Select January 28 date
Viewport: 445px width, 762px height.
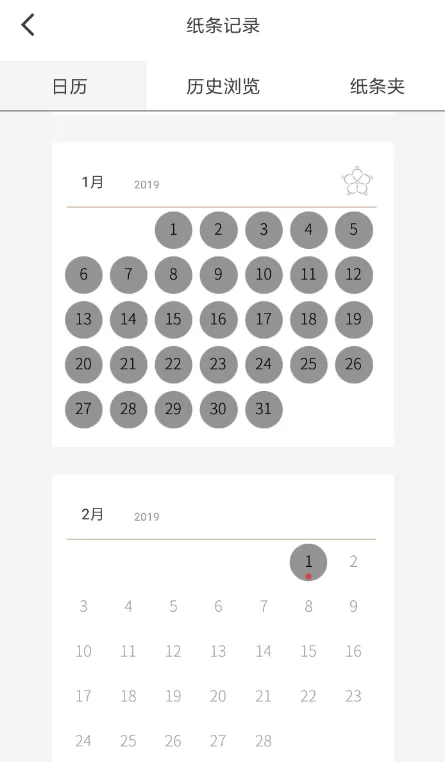128,409
